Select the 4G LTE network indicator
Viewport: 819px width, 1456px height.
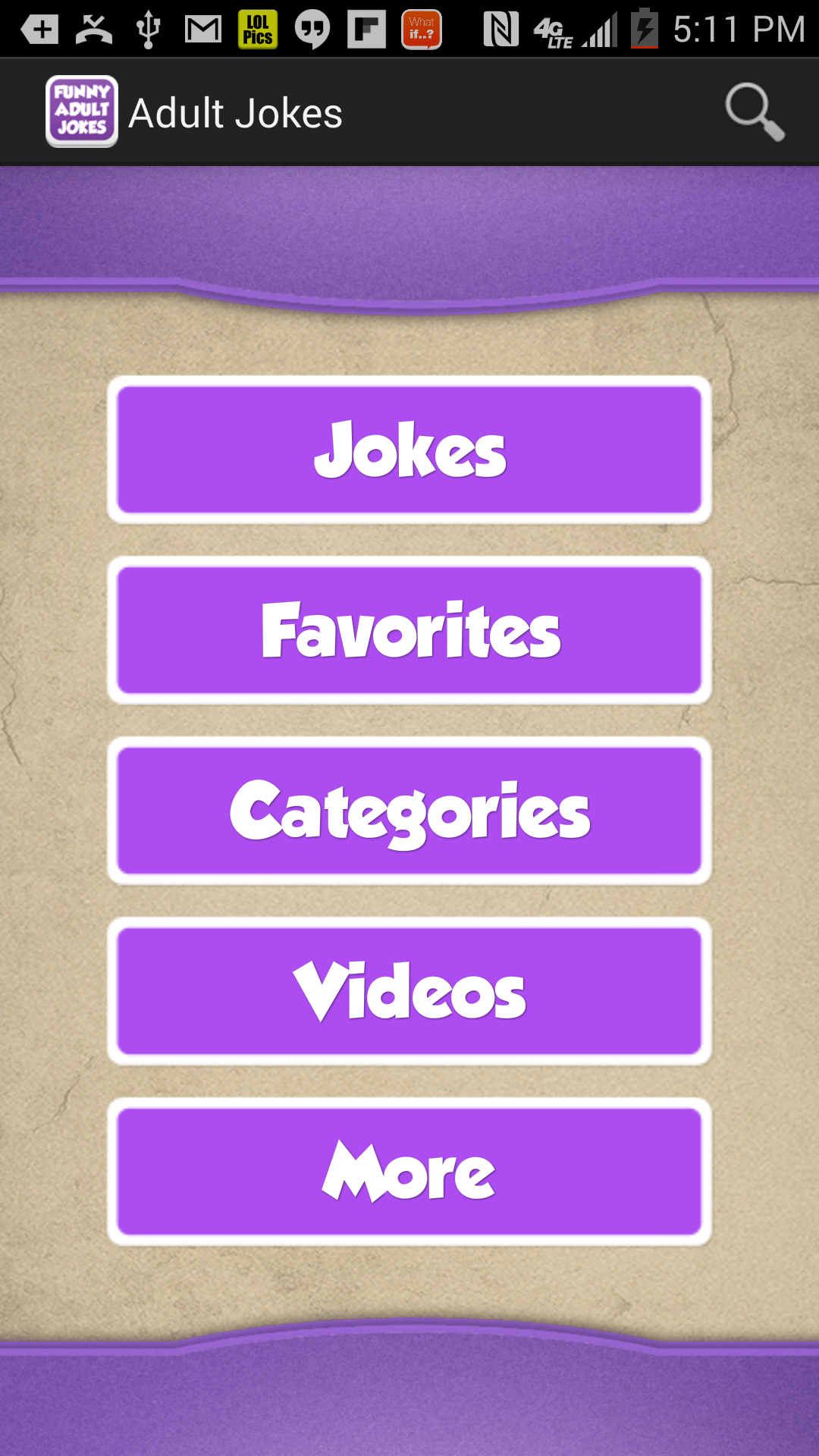[554, 29]
